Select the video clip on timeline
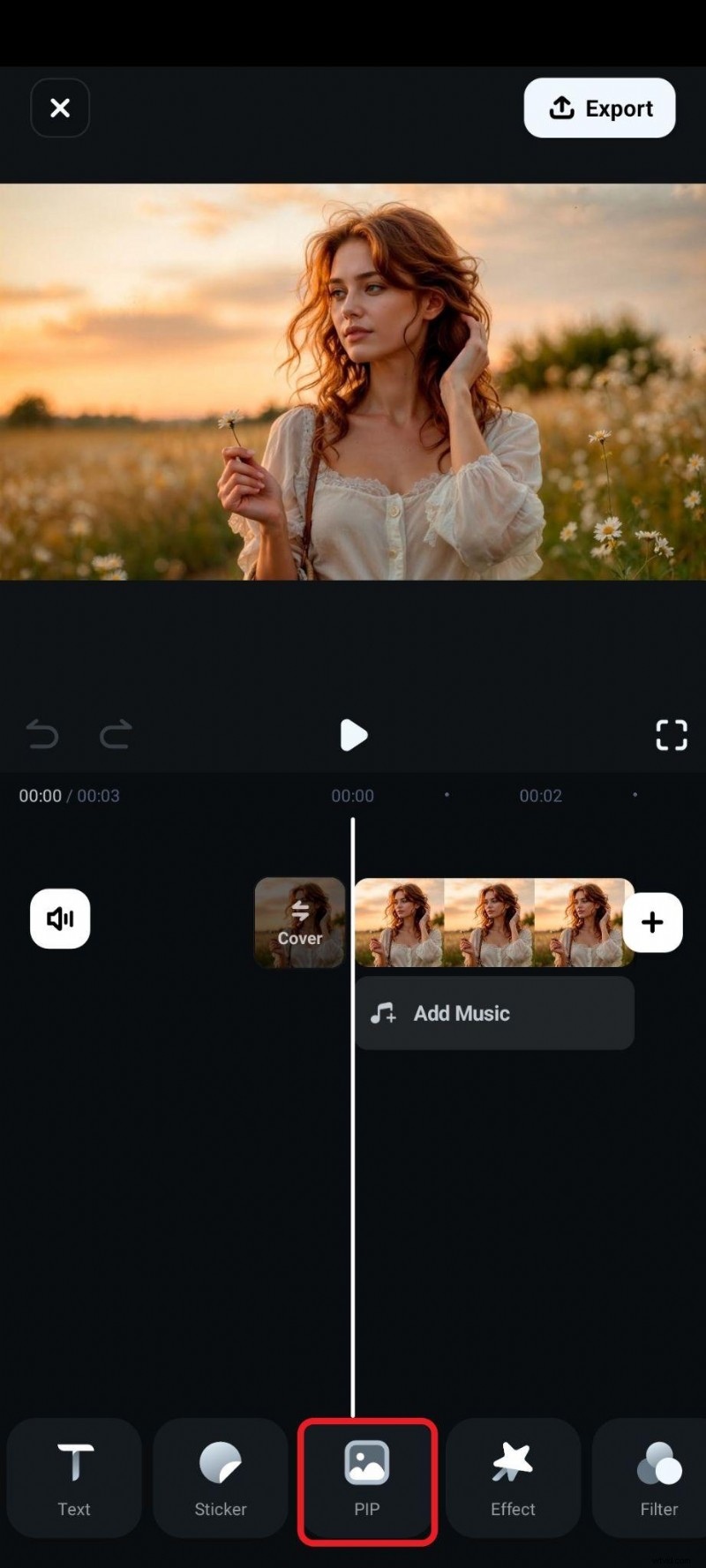 coord(491,922)
